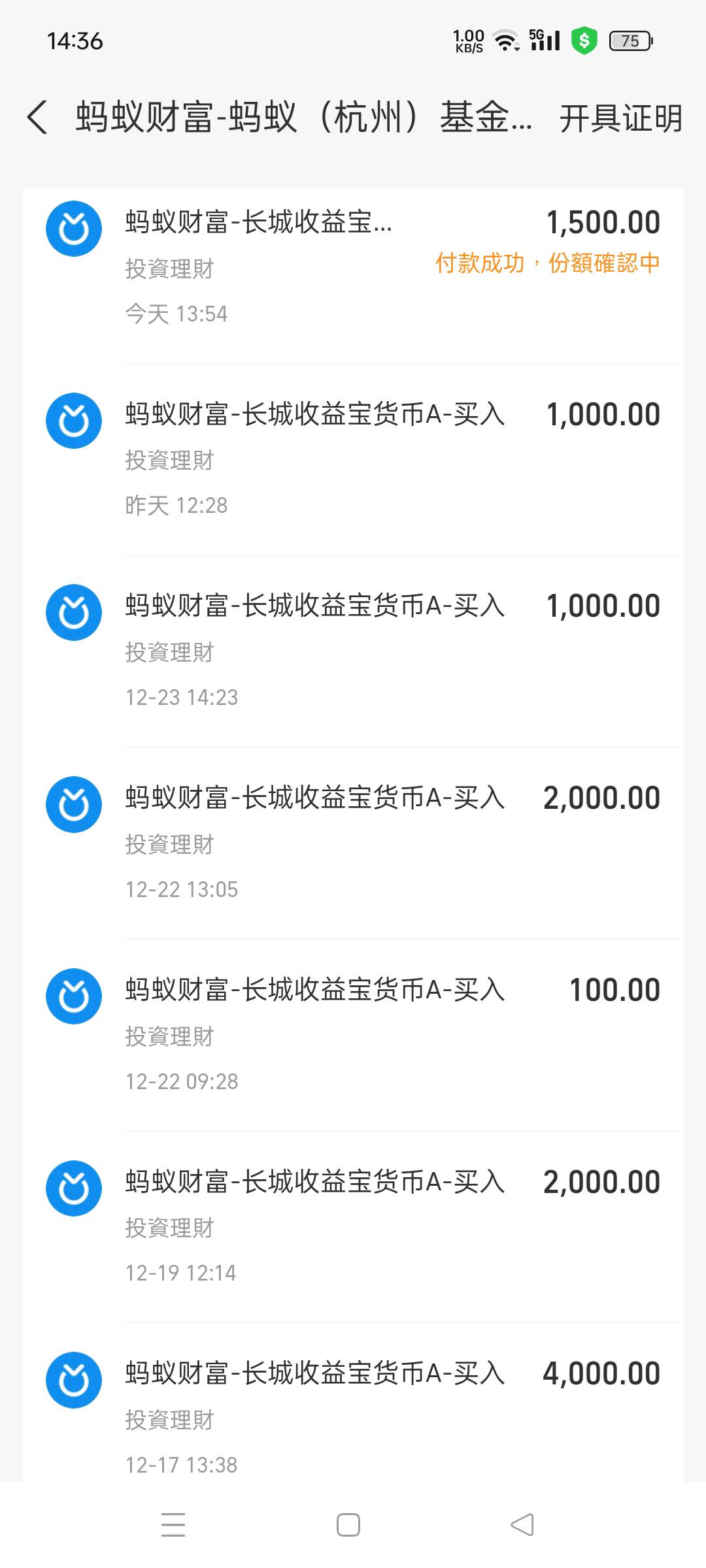Tap the Ant Fortune icon on today's 13:54 transaction
This screenshot has height=1568, width=706.
(74, 227)
